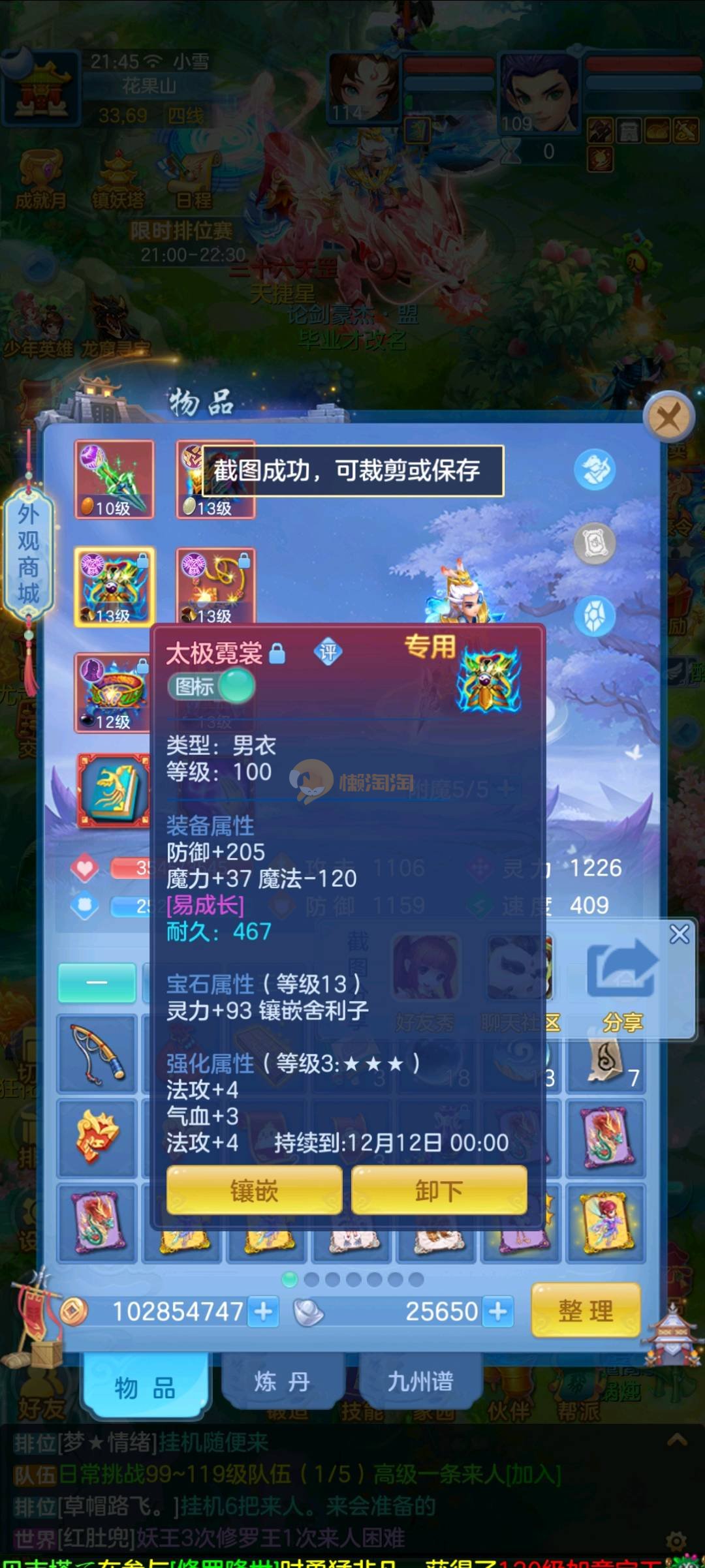Sort inventory with 整理 button
This screenshot has height=1568, width=705.
(x=586, y=1310)
